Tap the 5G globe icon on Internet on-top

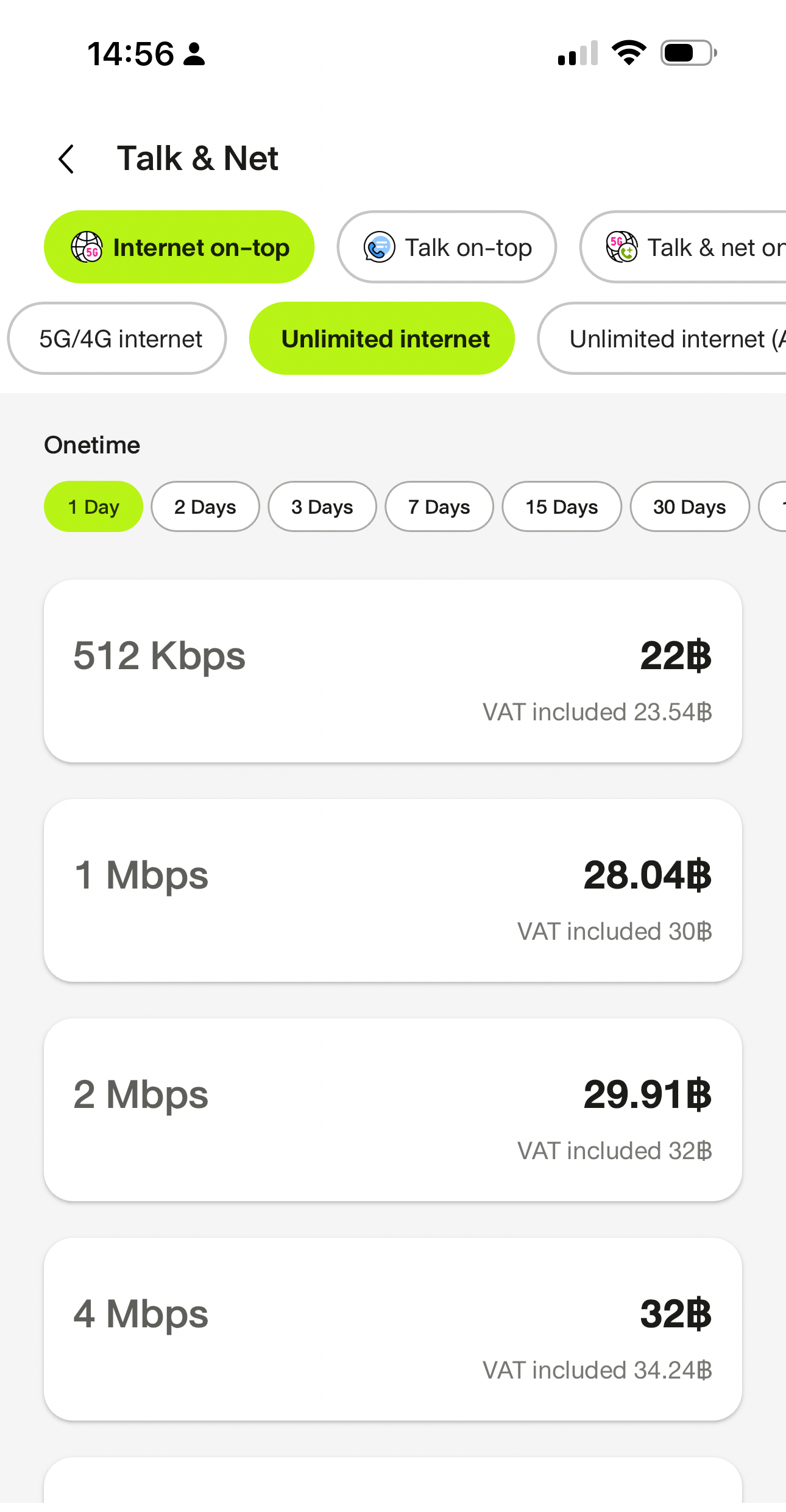(x=87, y=247)
